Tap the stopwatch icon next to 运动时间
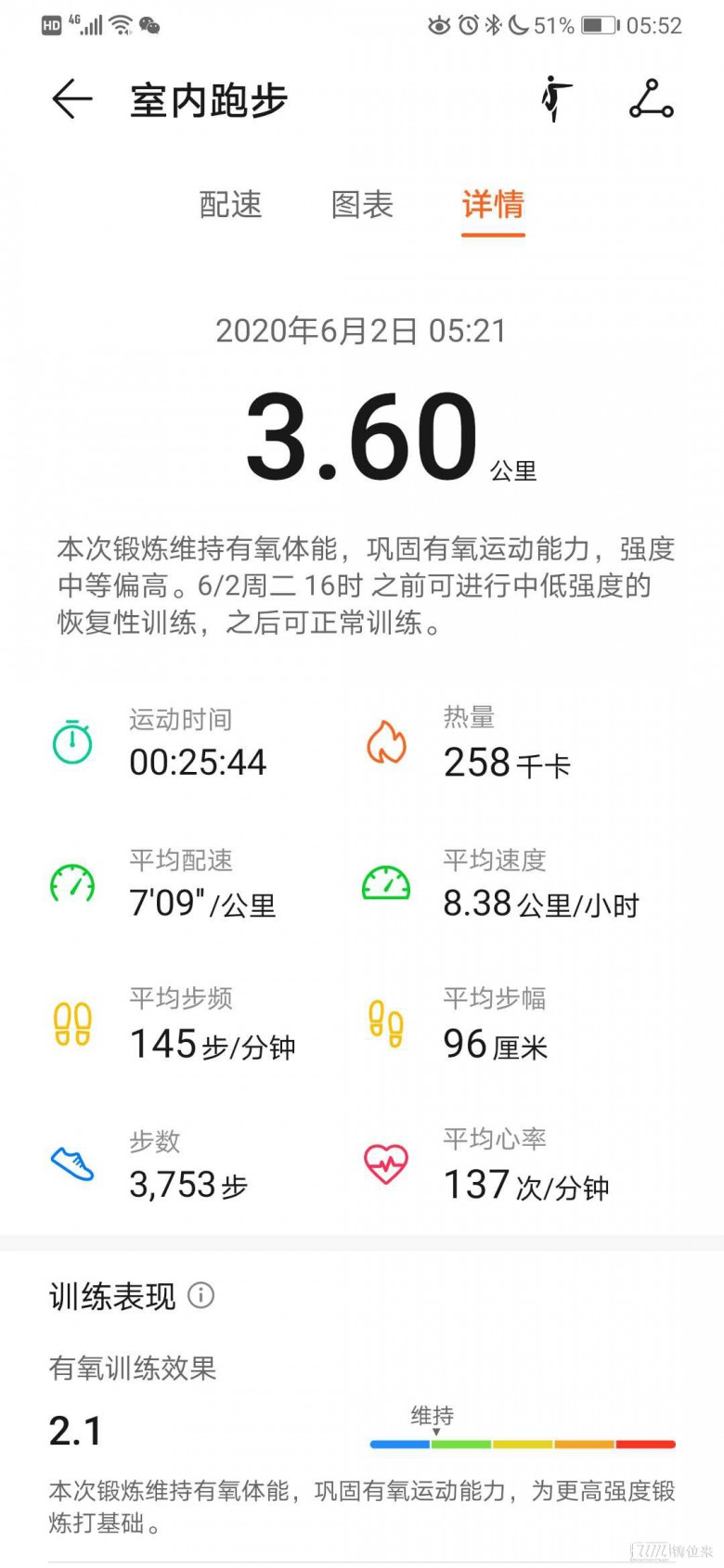The width and height of the screenshot is (724, 1568). [x=71, y=742]
